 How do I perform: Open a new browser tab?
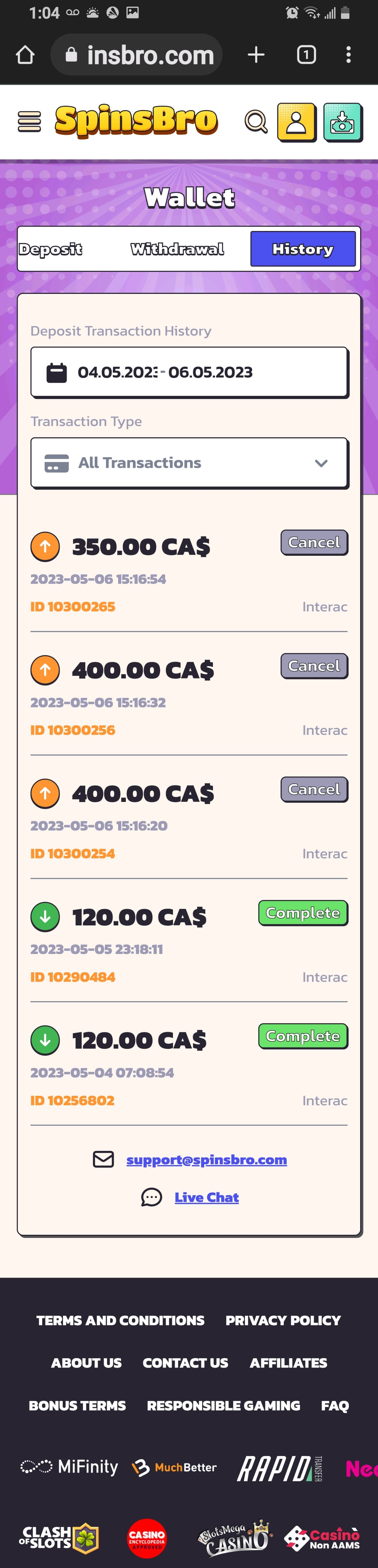[256, 55]
